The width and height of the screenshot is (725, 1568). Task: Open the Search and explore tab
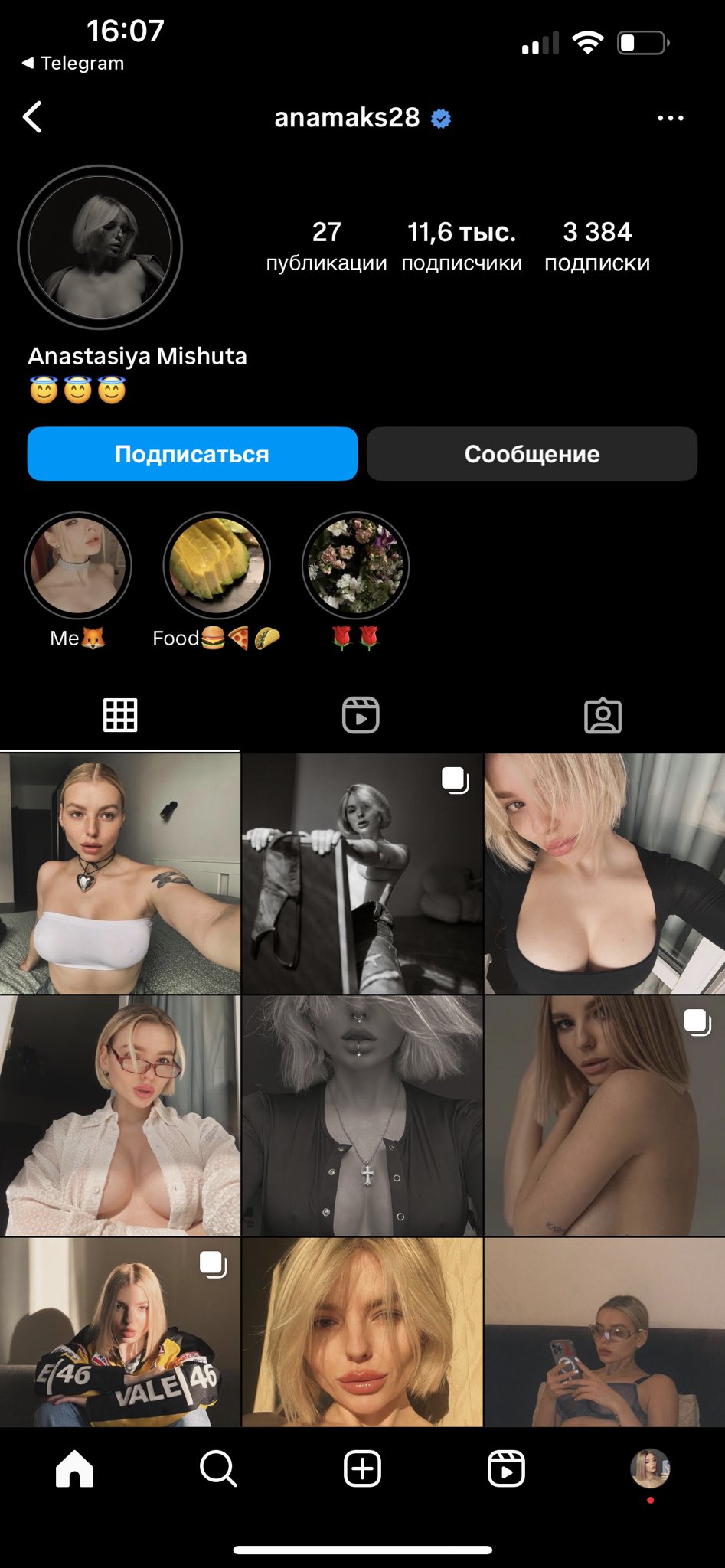click(x=218, y=1469)
